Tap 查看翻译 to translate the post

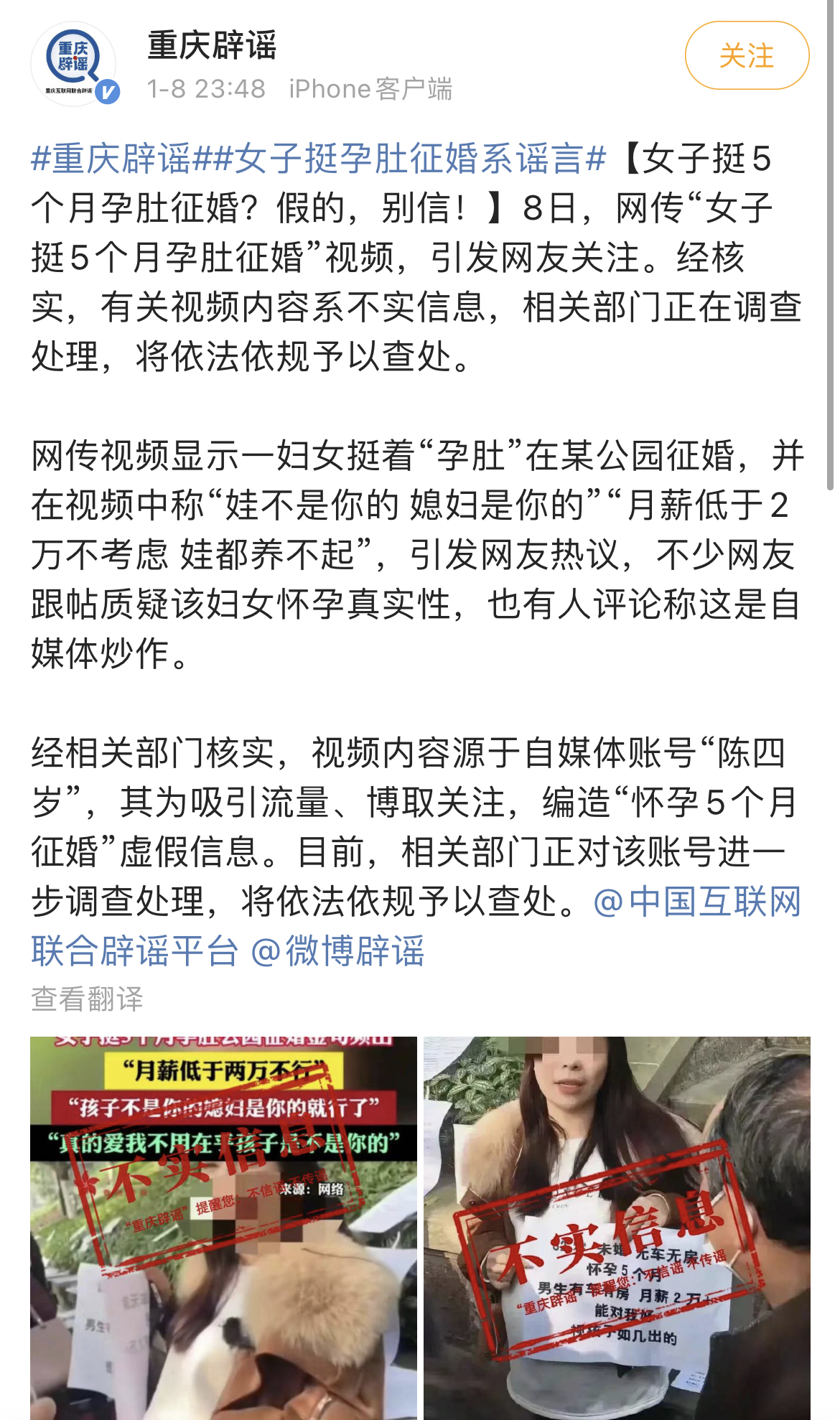tap(87, 999)
